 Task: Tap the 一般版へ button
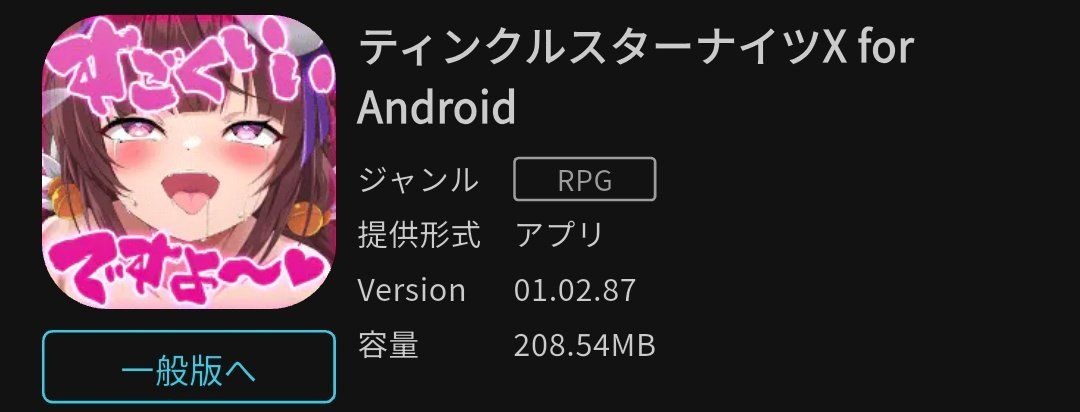click(188, 368)
